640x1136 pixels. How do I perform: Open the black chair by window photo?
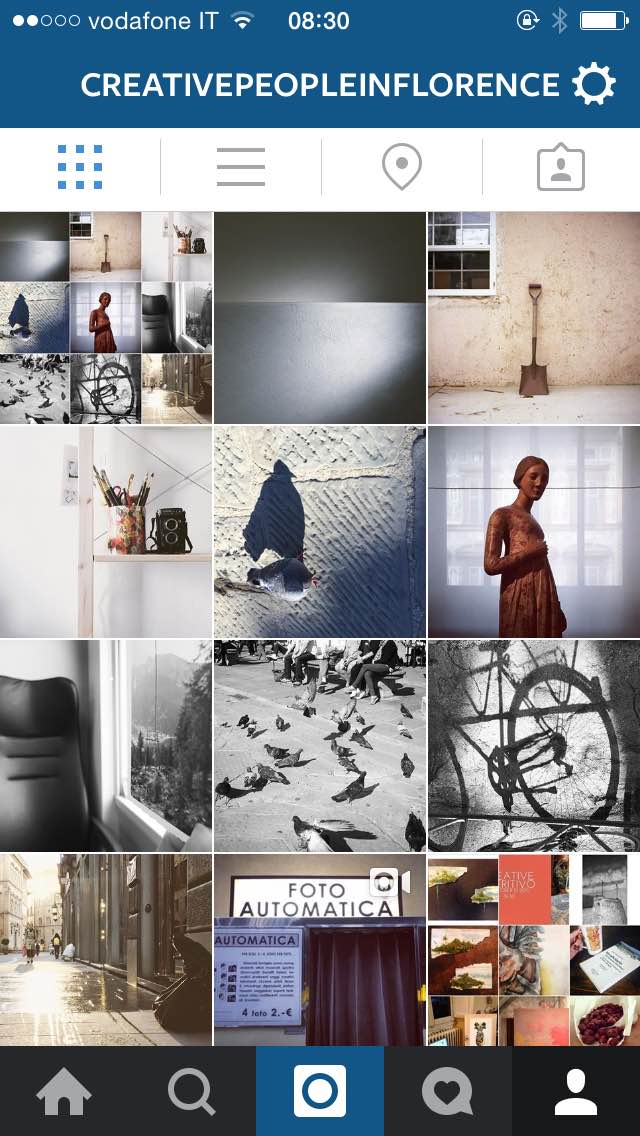coord(106,746)
